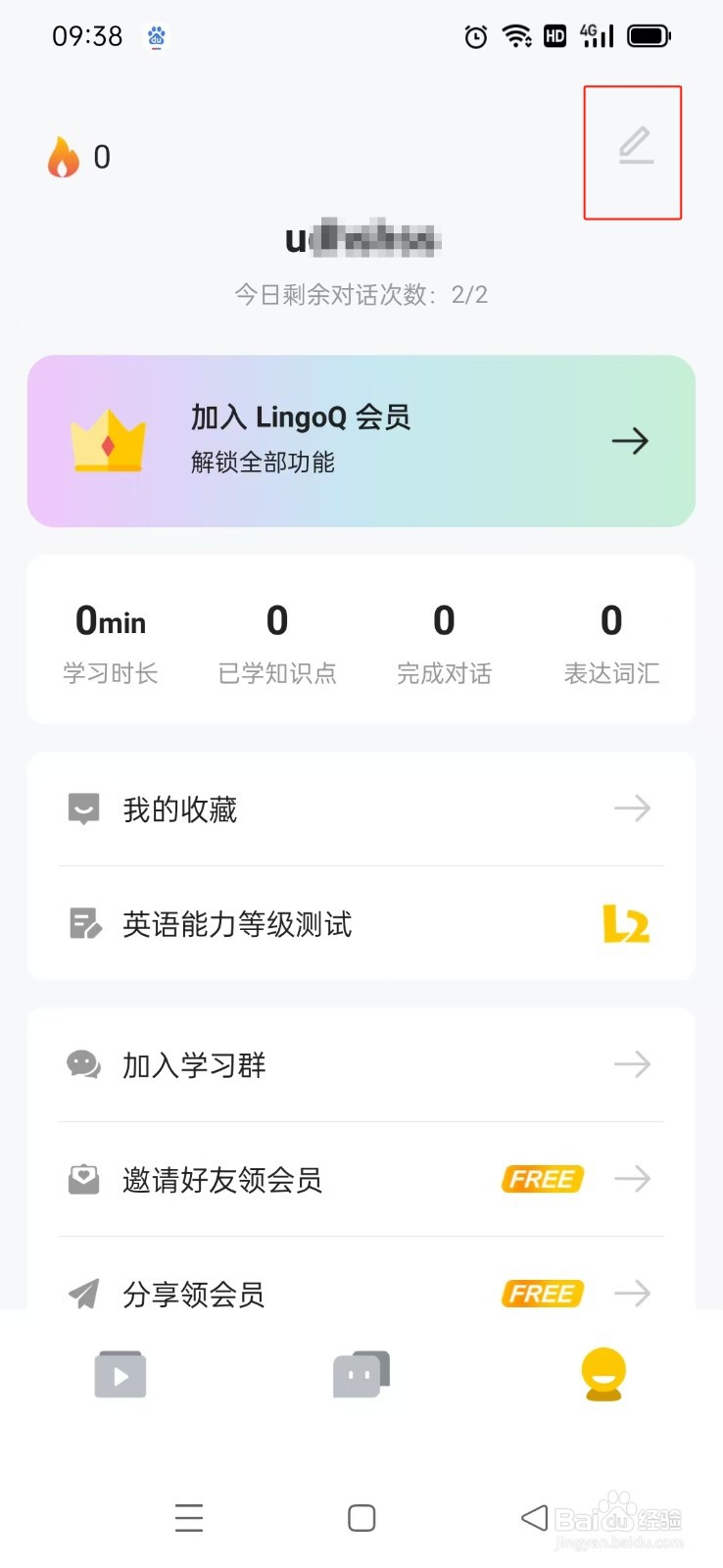Tap the profile face icon in bottom navigation
Viewport: 723px width, 1568px height.
602,1376
